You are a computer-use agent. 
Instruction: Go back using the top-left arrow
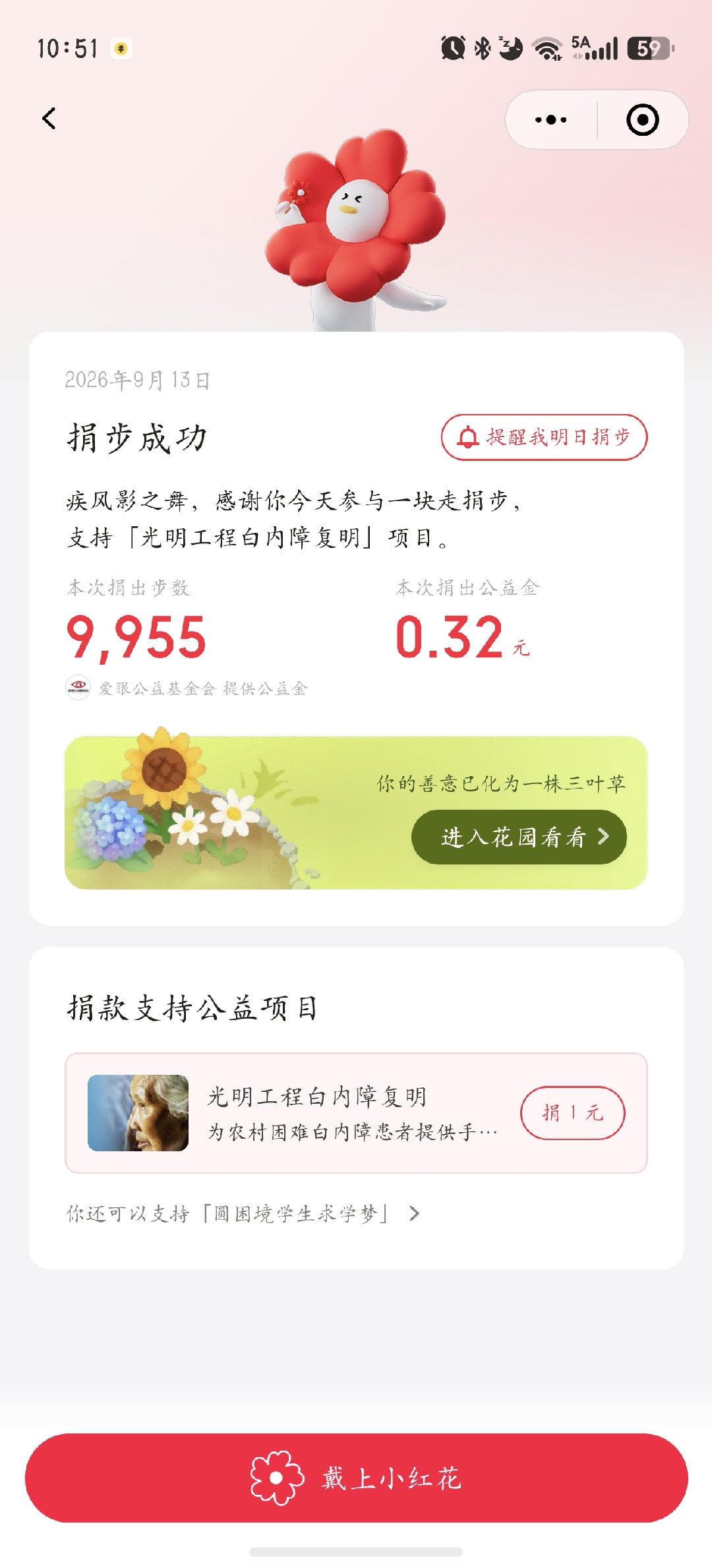pos(49,119)
